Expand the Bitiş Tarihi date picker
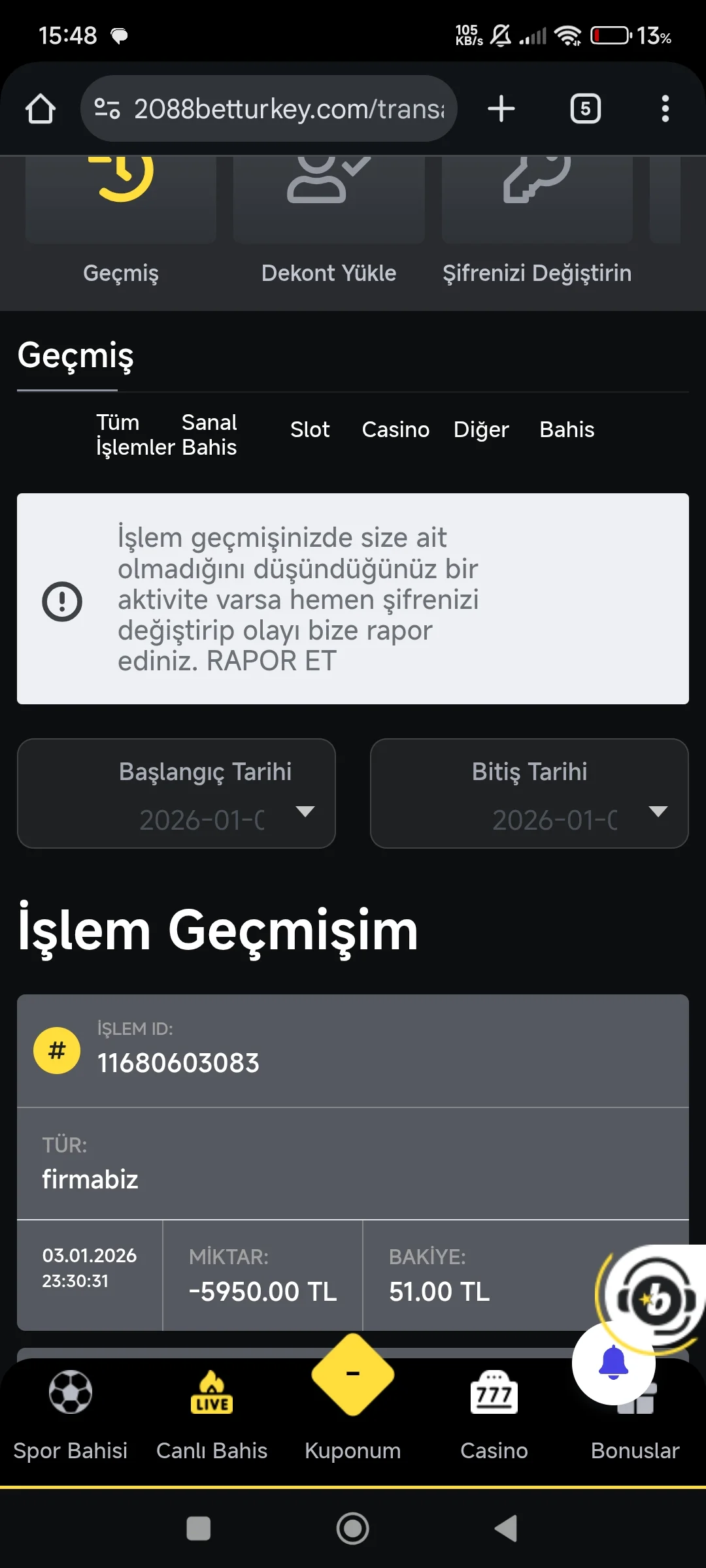Image resolution: width=706 pixels, height=1568 pixels. pyautogui.click(x=529, y=794)
